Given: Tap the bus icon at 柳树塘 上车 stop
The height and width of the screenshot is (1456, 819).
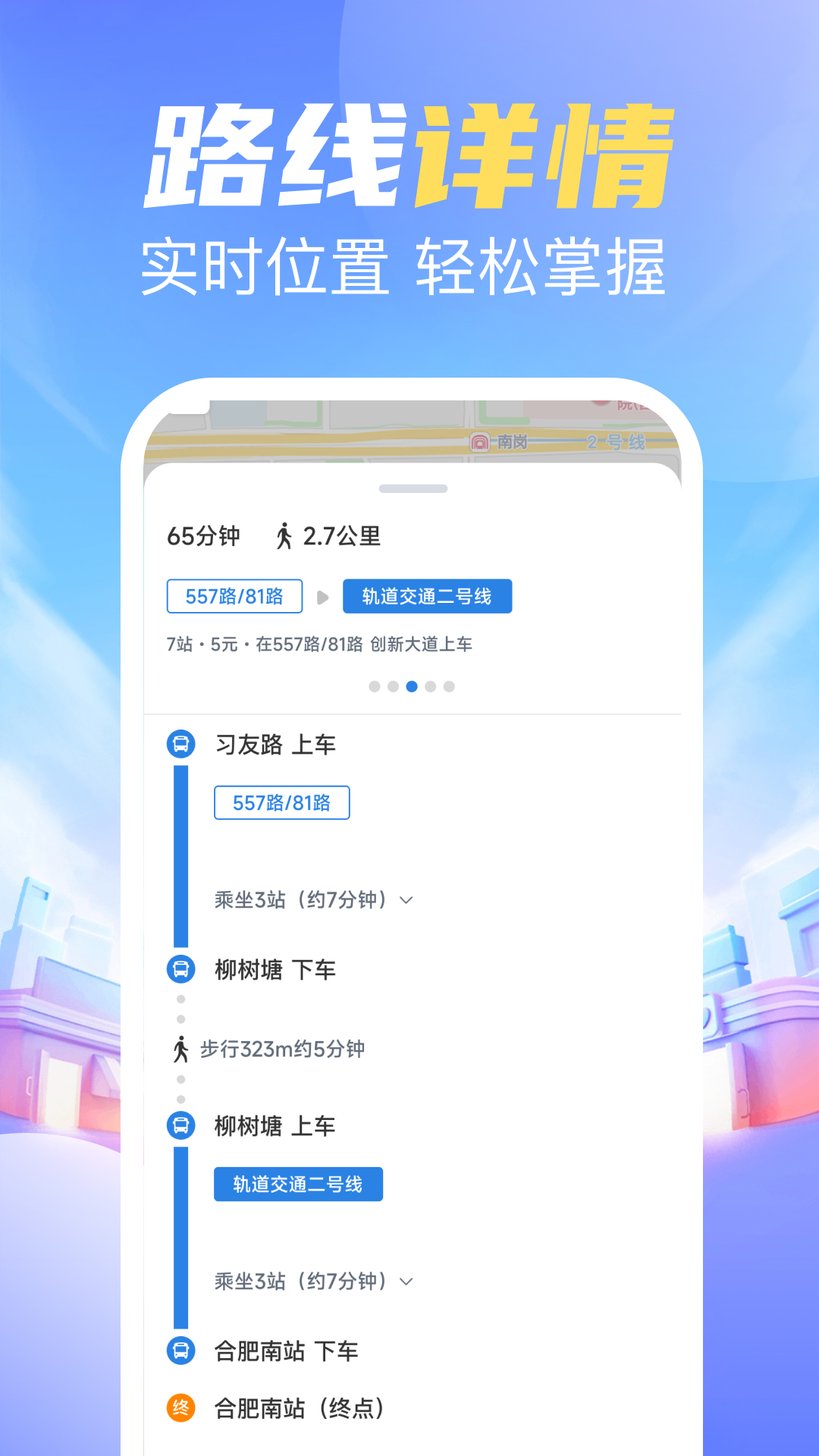Looking at the screenshot, I should click(x=180, y=1126).
